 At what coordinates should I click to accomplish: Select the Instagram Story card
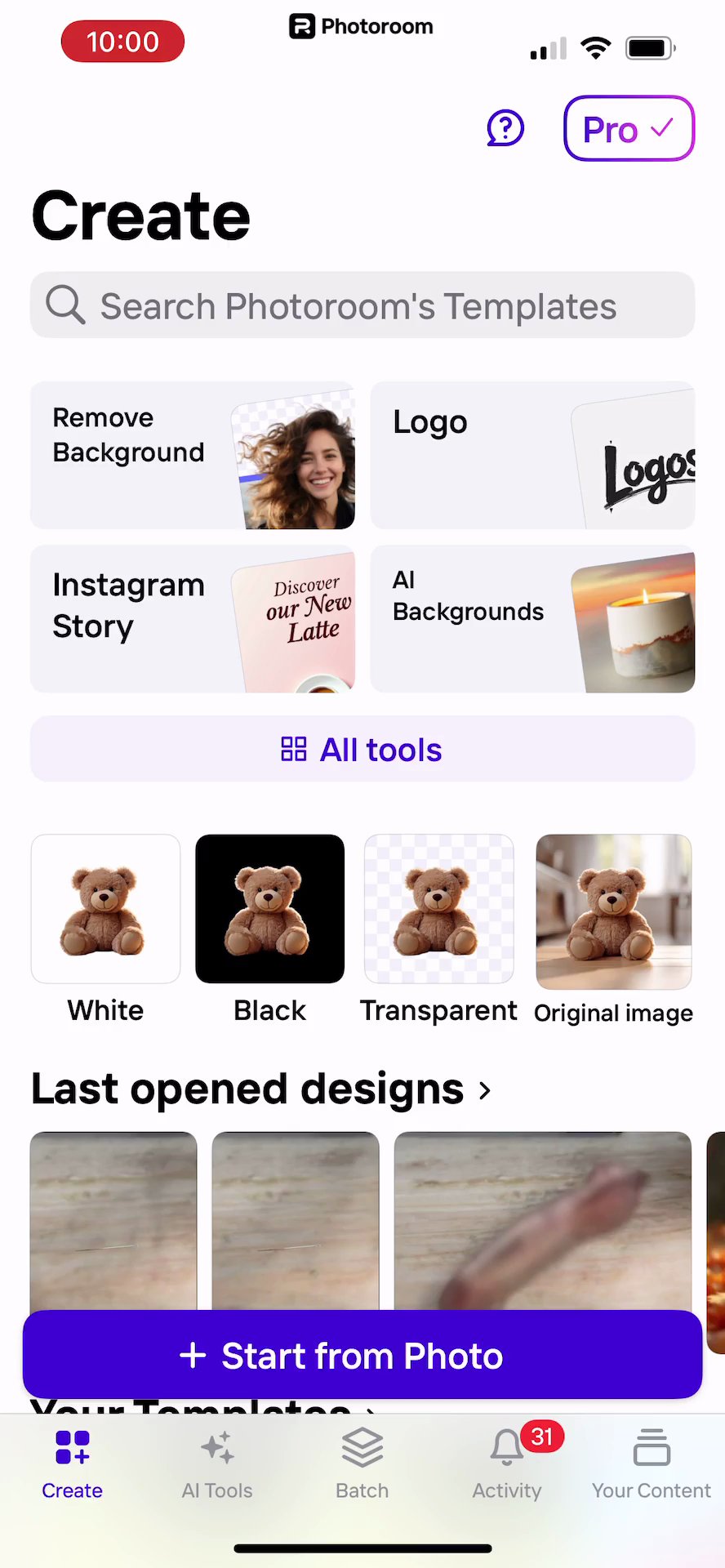pyautogui.click(x=193, y=619)
